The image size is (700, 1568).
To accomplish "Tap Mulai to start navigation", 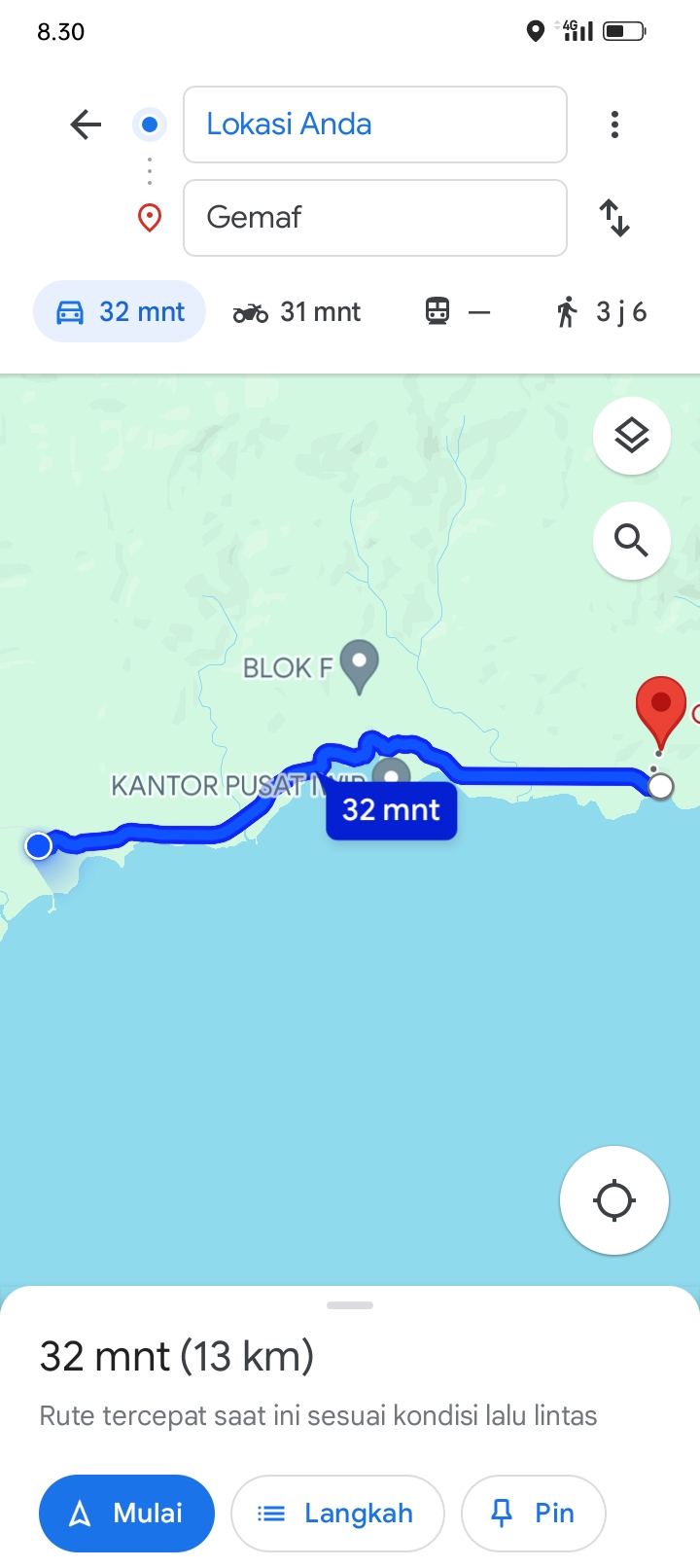I will click(126, 1514).
